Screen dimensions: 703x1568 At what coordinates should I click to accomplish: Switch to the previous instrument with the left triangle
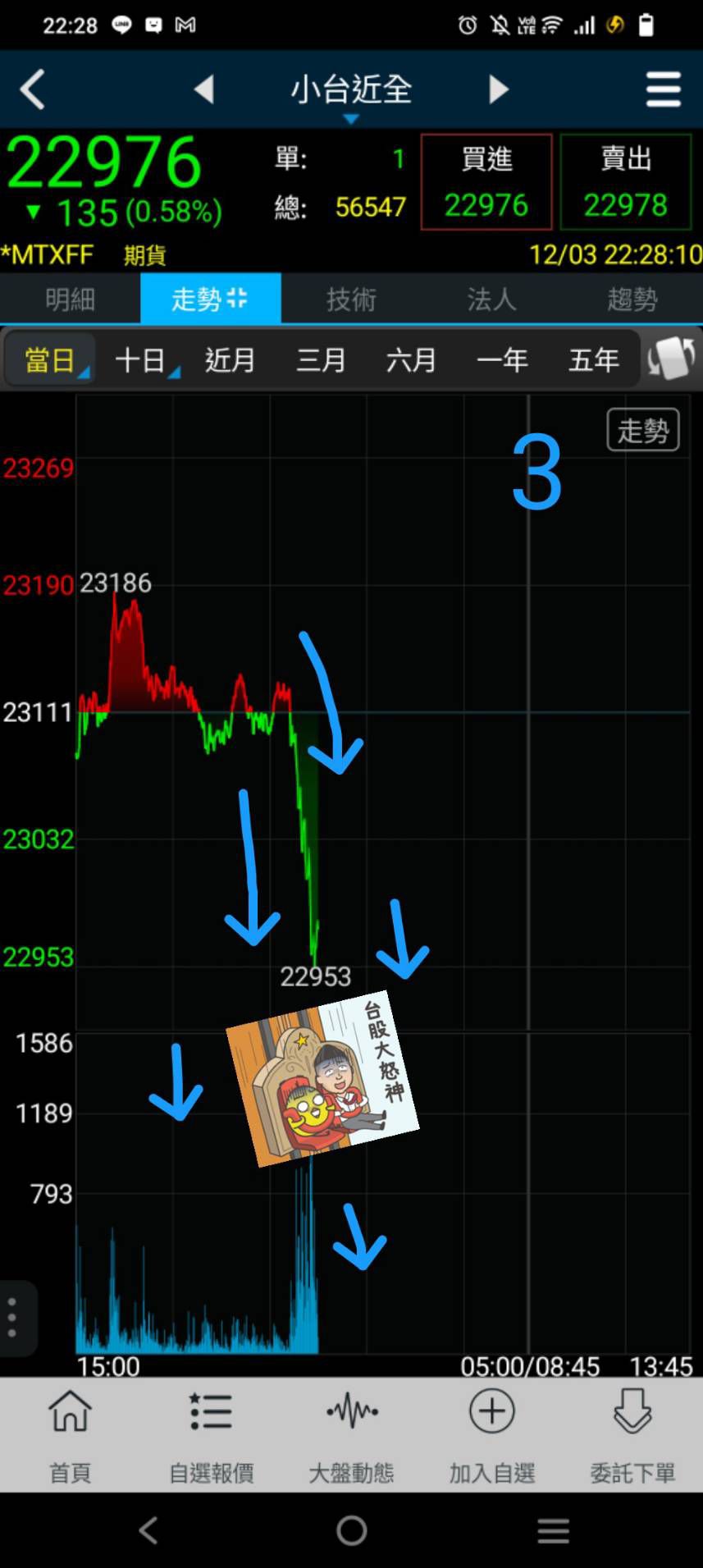203,89
